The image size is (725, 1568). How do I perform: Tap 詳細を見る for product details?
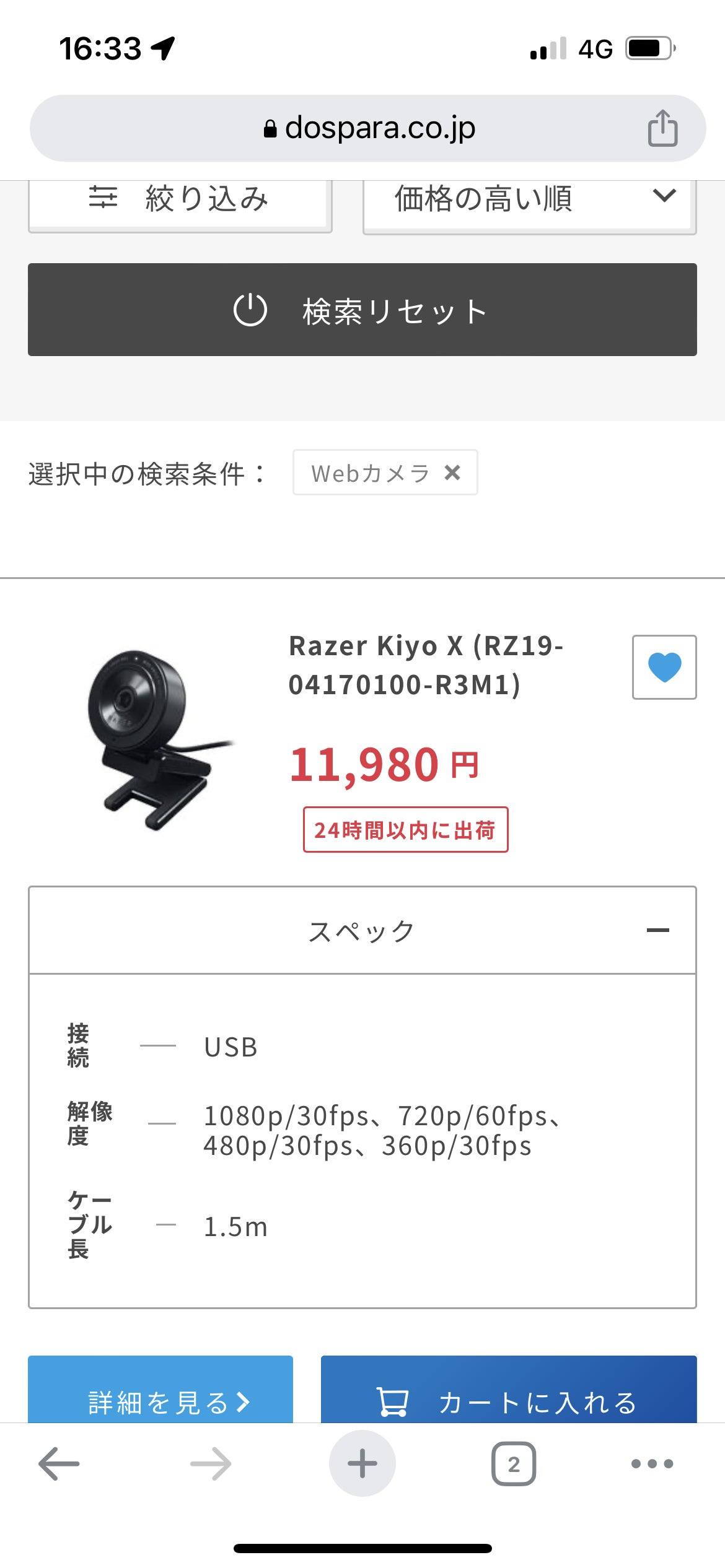[x=160, y=1393]
